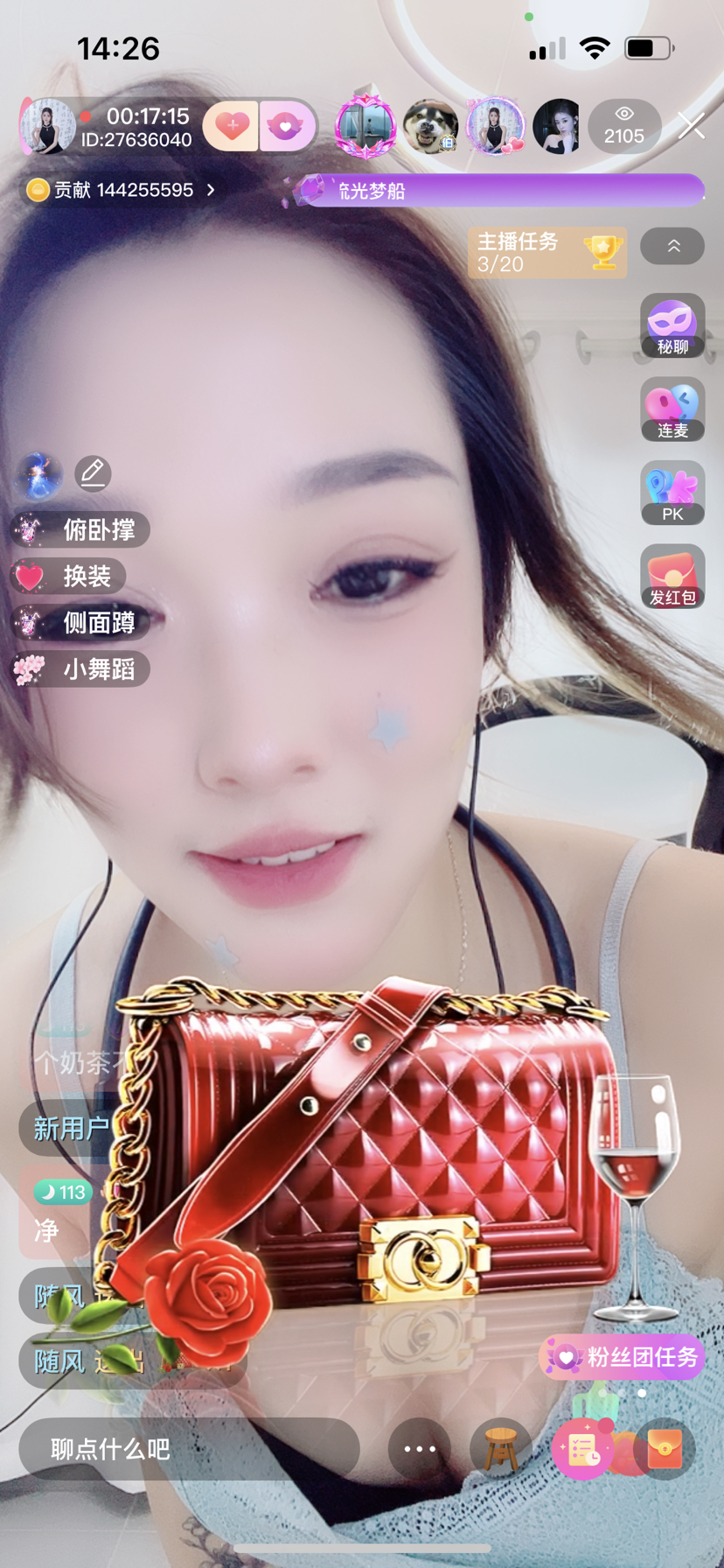724x1568 pixels.
Task: Open the three-dot more options menu
Action: 420,1449
